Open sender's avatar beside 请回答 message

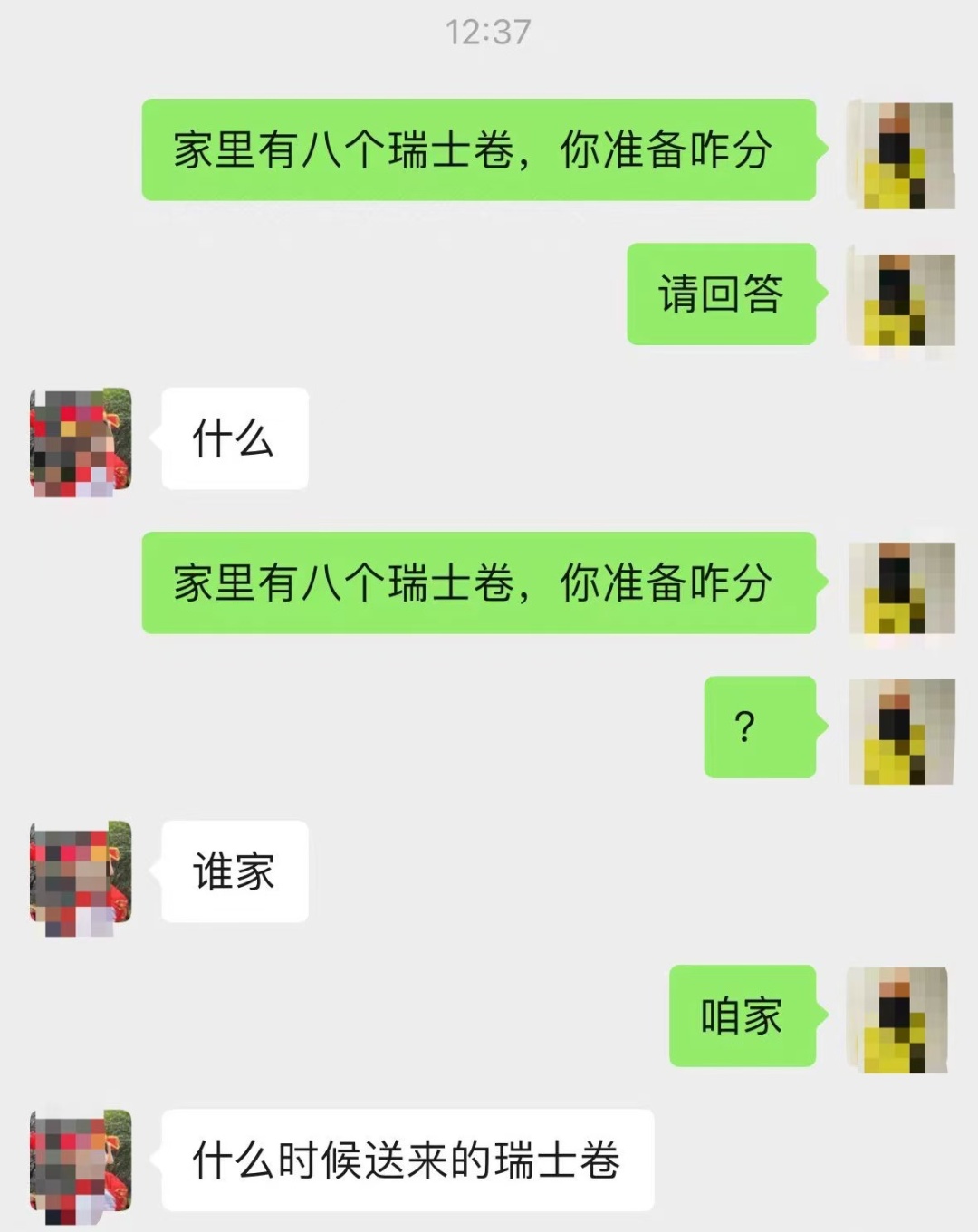coord(901,295)
